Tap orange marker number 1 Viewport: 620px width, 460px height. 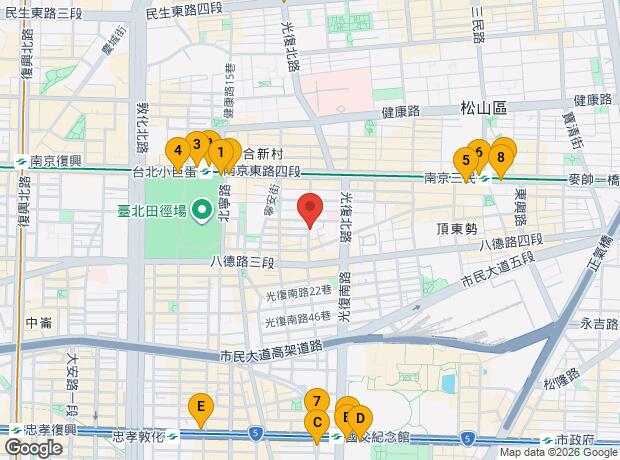(221, 155)
